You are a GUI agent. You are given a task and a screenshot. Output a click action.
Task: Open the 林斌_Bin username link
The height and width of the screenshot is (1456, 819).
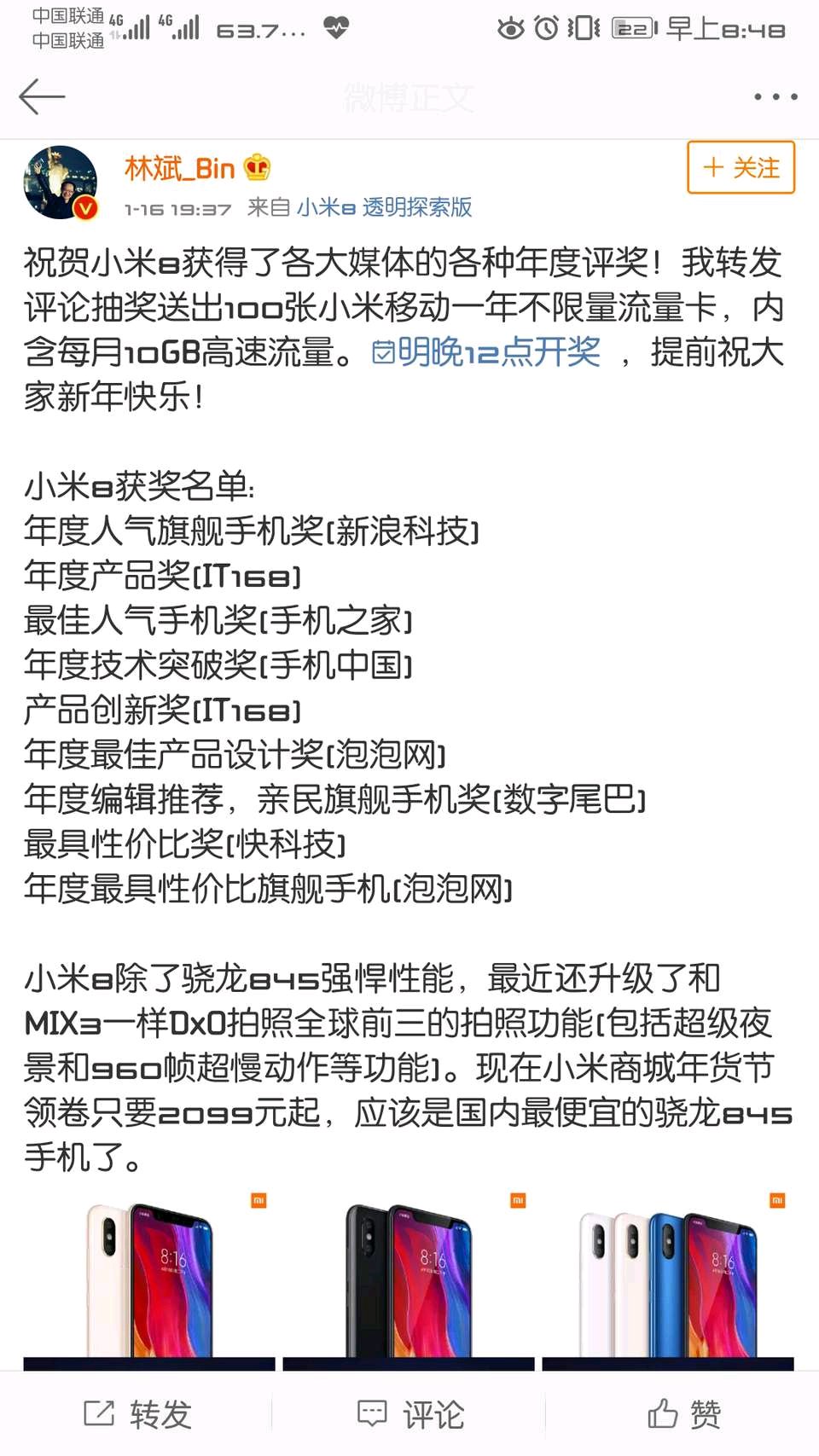point(180,168)
